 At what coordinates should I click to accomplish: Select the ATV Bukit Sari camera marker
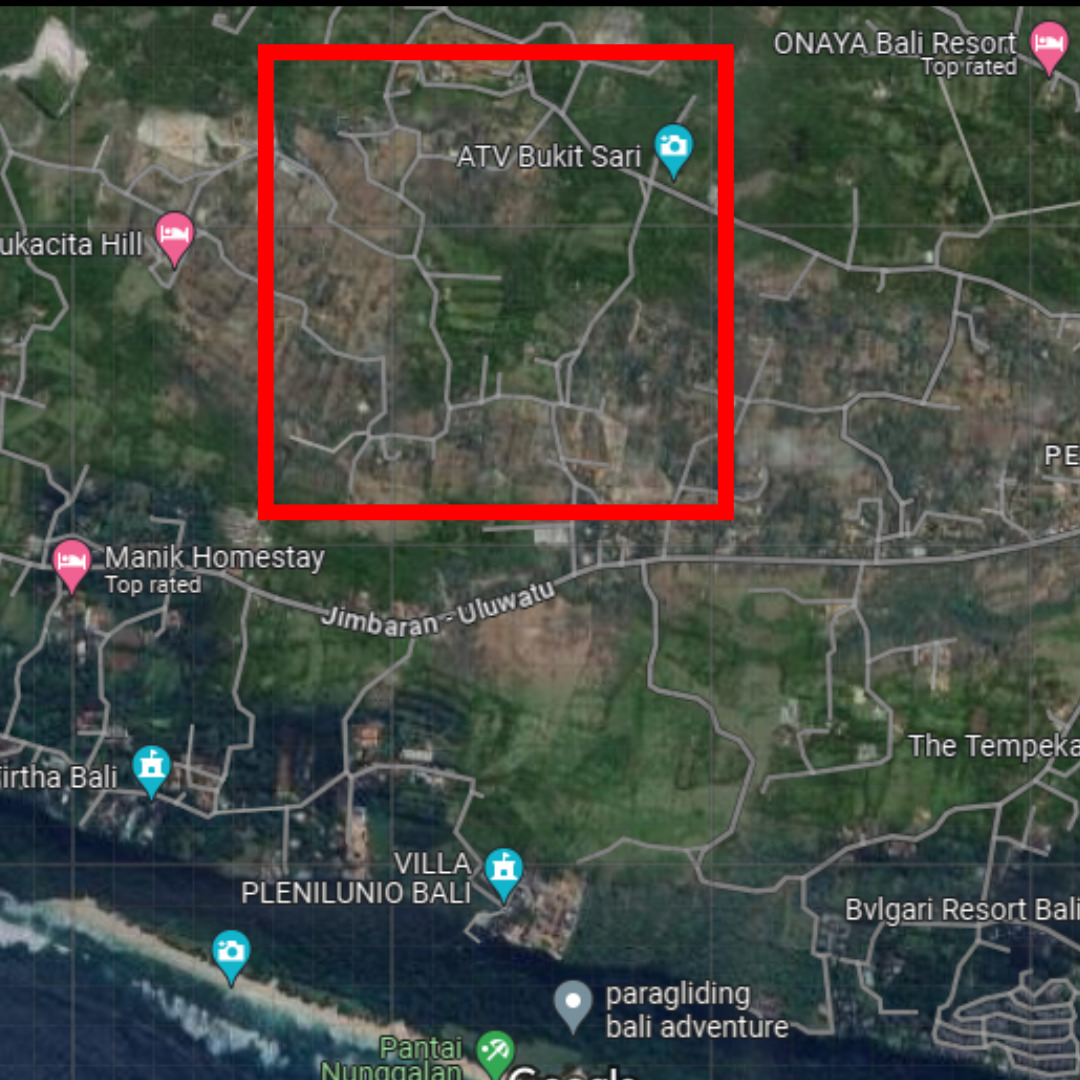tap(673, 147)
